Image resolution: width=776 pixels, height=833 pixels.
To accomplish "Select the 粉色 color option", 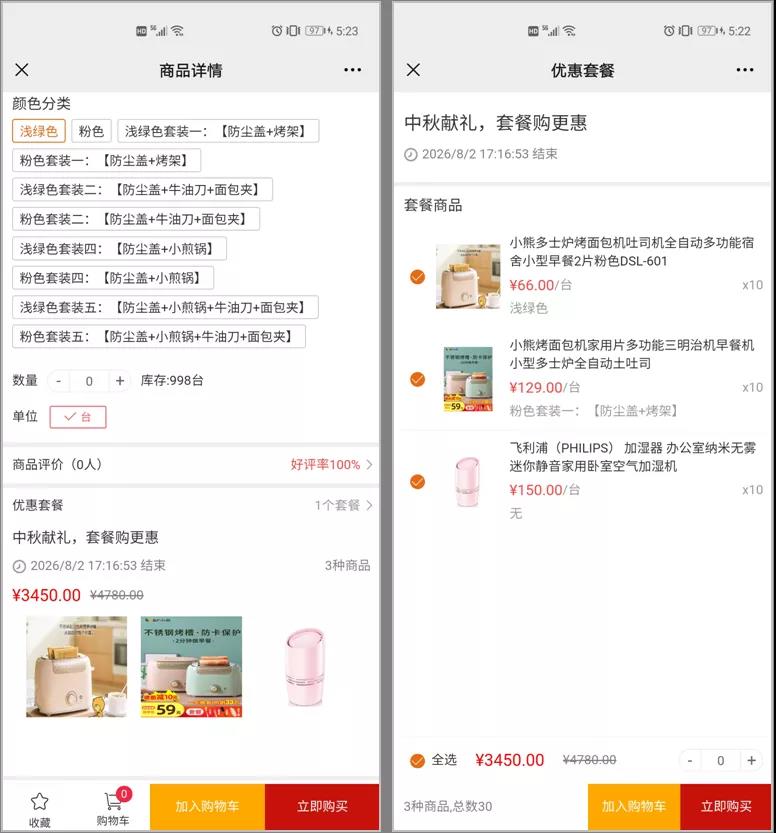I will click(x=91, y=131).
